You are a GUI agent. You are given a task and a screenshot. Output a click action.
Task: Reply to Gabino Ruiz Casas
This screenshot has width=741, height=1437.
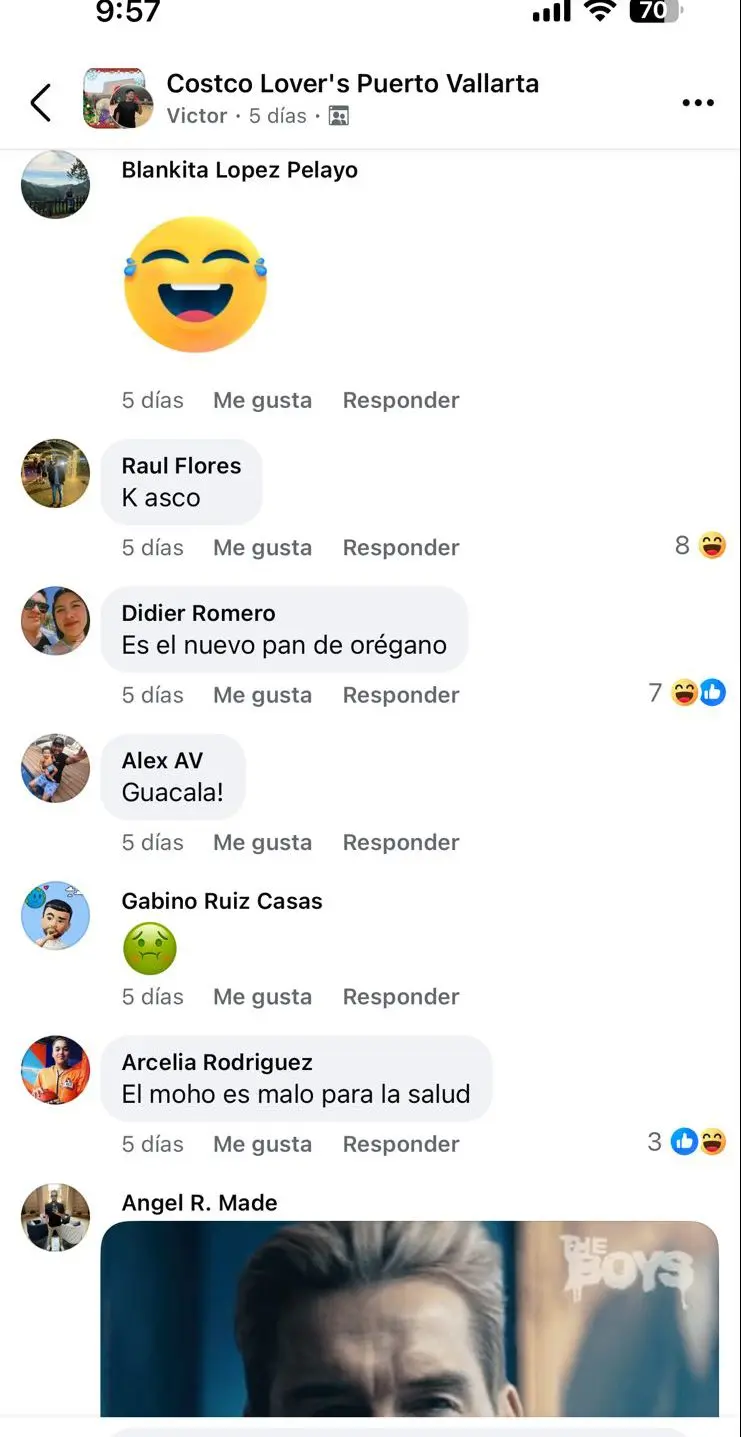click(400, 997)
